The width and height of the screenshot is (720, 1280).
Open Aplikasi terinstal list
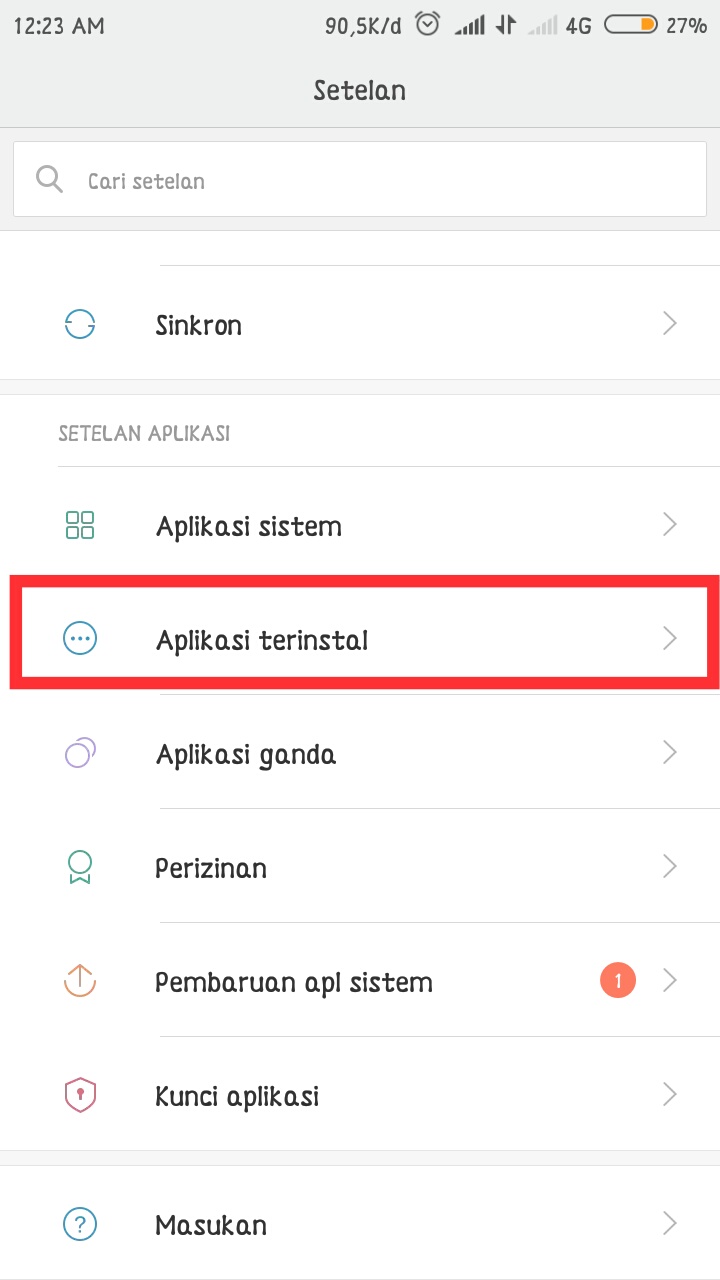coord(360,639)
